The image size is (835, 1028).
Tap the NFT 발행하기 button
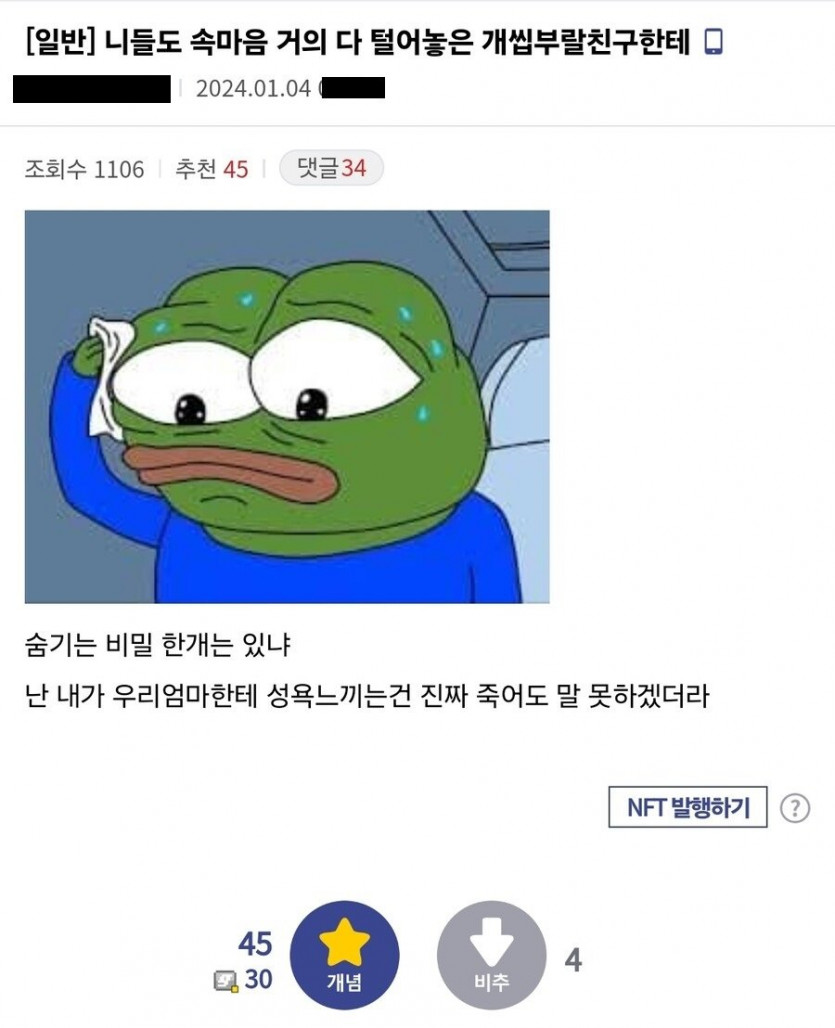pyautogui.click(x=687, y=808)
